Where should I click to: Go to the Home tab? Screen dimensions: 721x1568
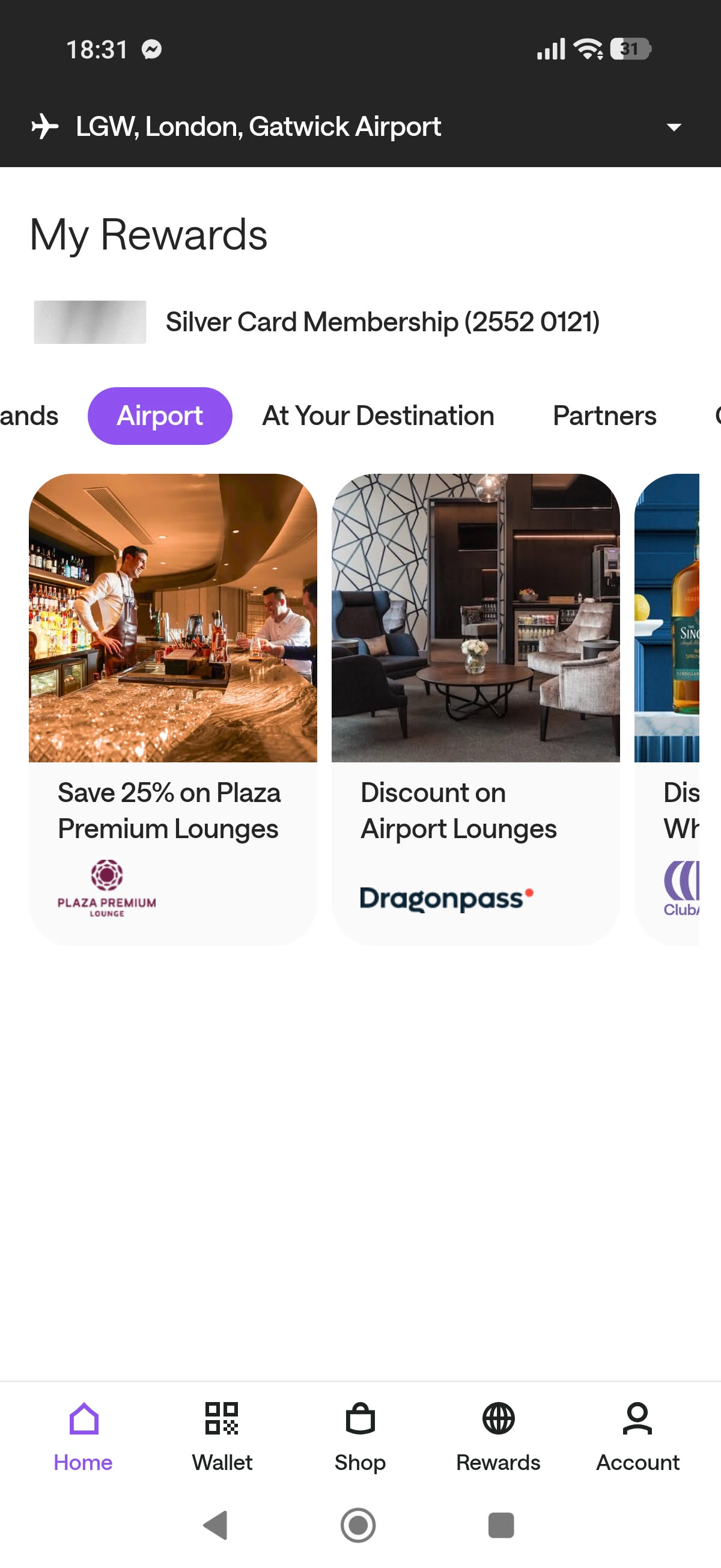[x=84, y=1435]
